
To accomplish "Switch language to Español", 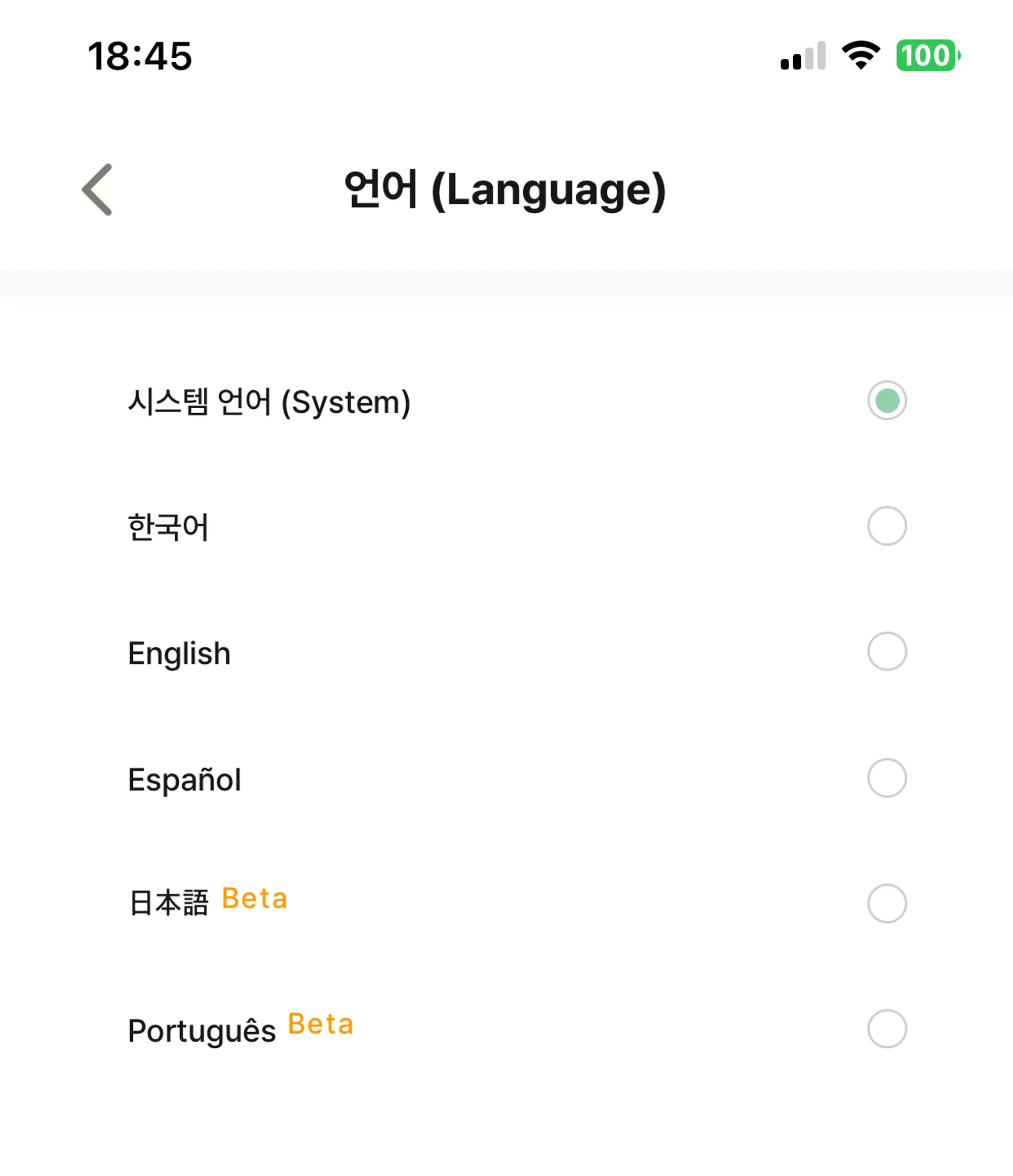I will click(x=886, y=777).
